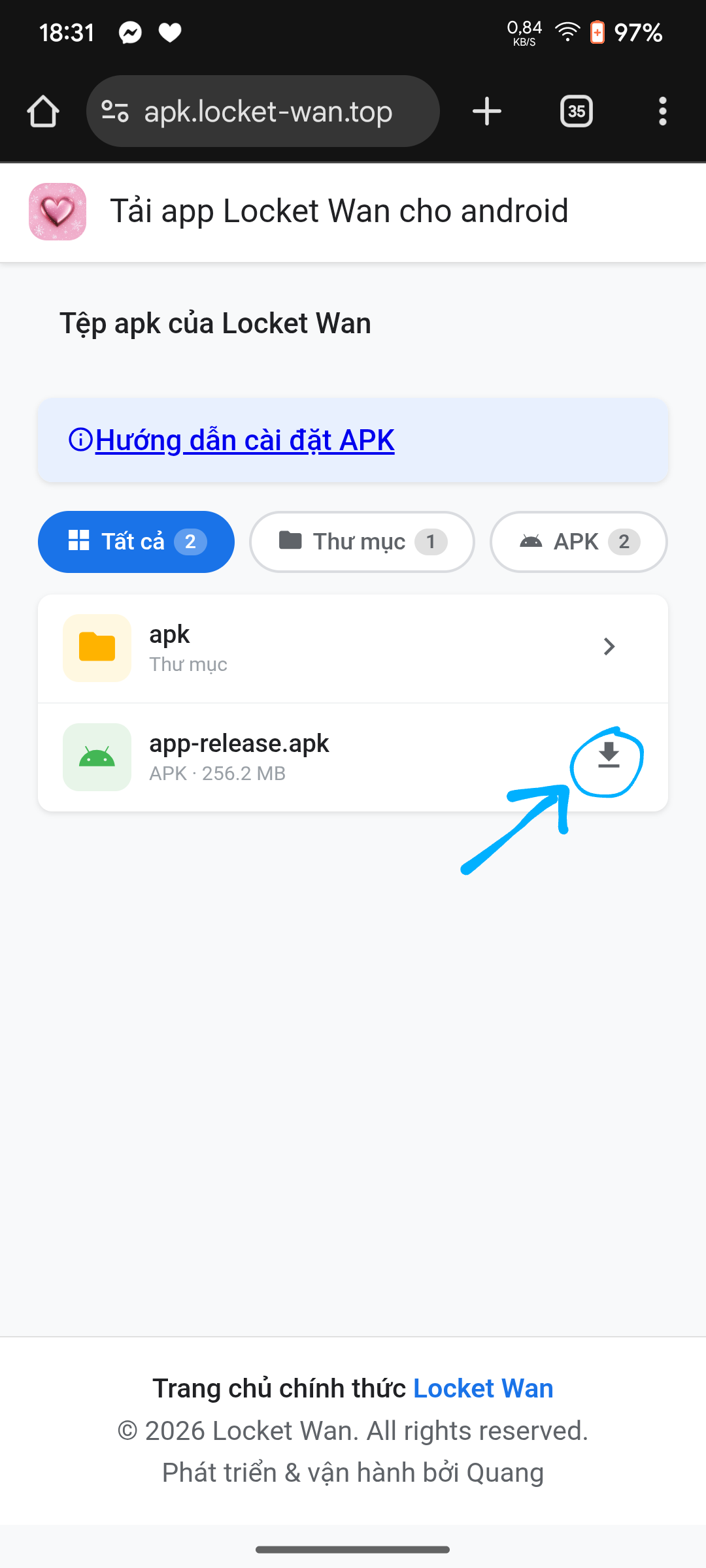706x1568 pixels.
Task: Enable the APK filter
Action: 578,541
